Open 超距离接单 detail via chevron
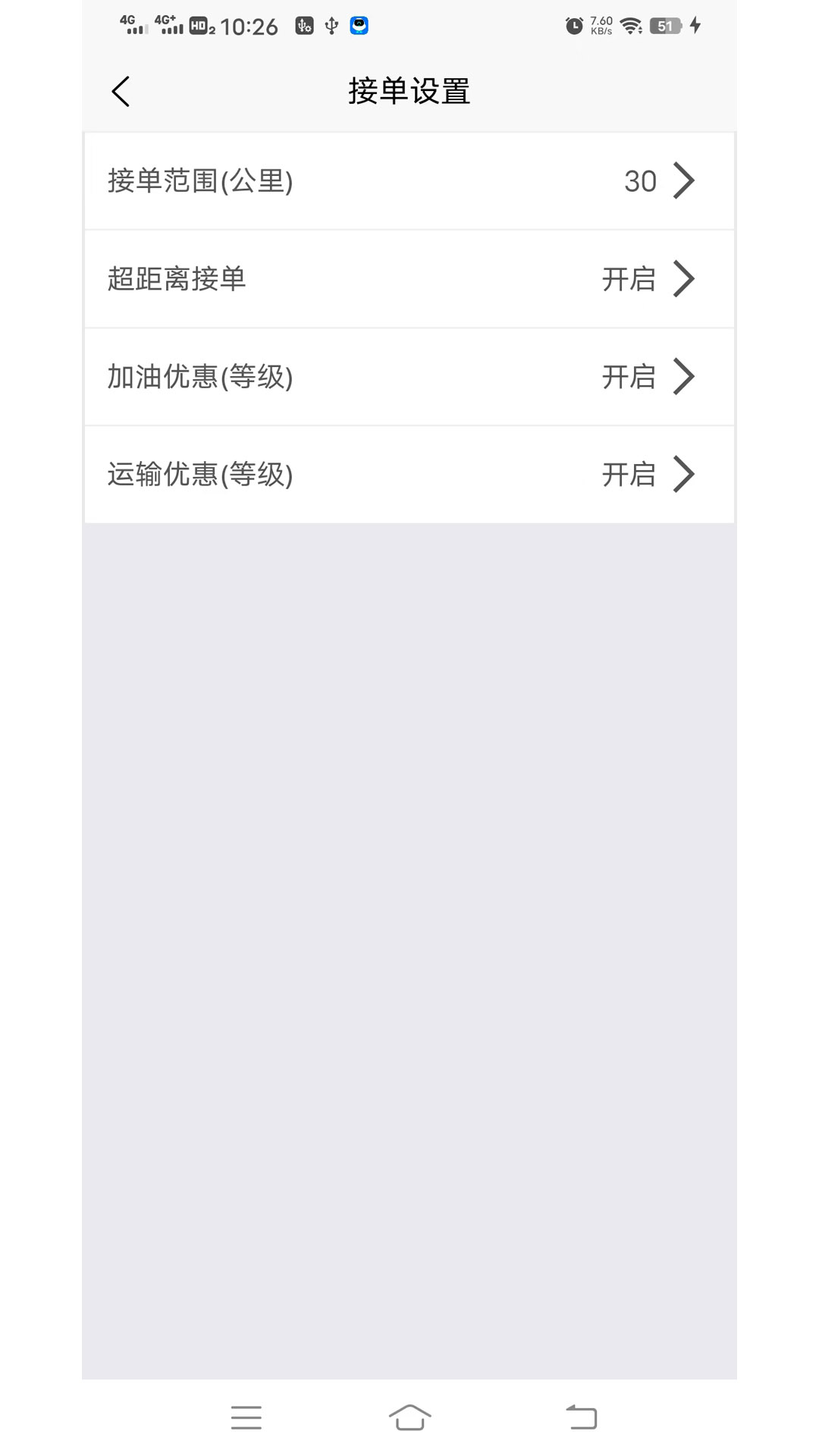The image size is (819, 1456). click(685, 279)
